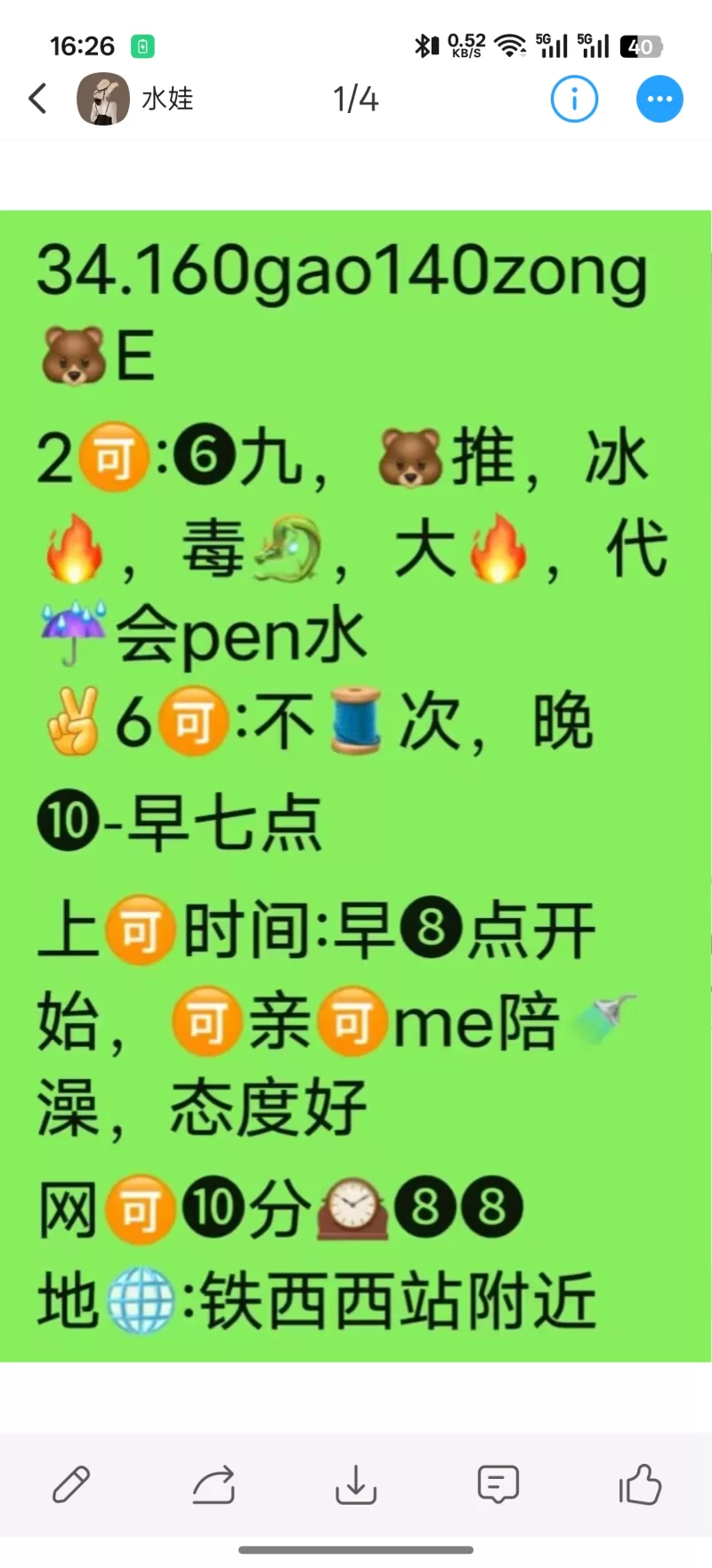
Task: Open the image info icon
Action: (574, 99)
